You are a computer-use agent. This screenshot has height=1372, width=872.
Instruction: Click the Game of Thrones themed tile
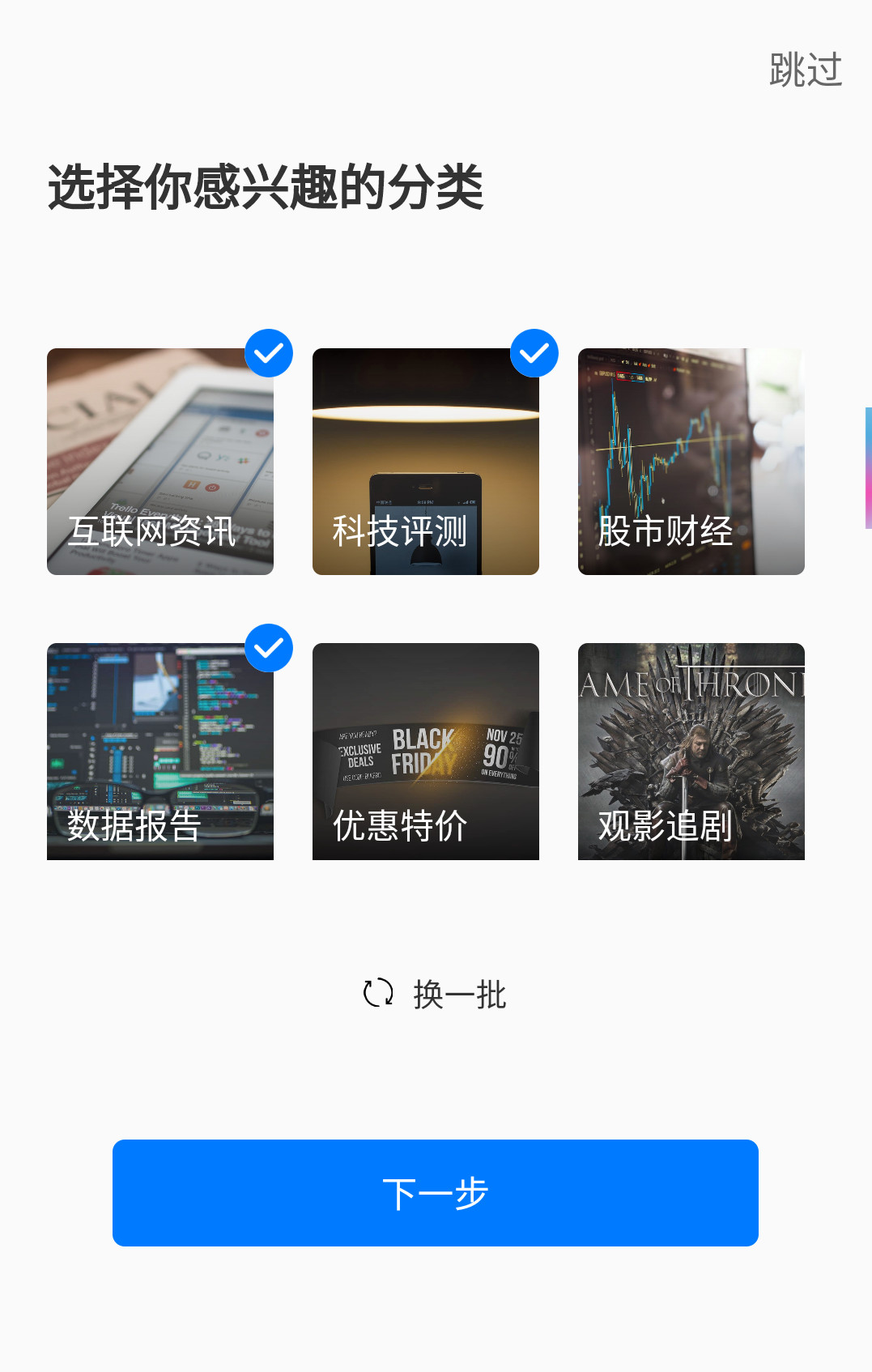pos(691,752)
